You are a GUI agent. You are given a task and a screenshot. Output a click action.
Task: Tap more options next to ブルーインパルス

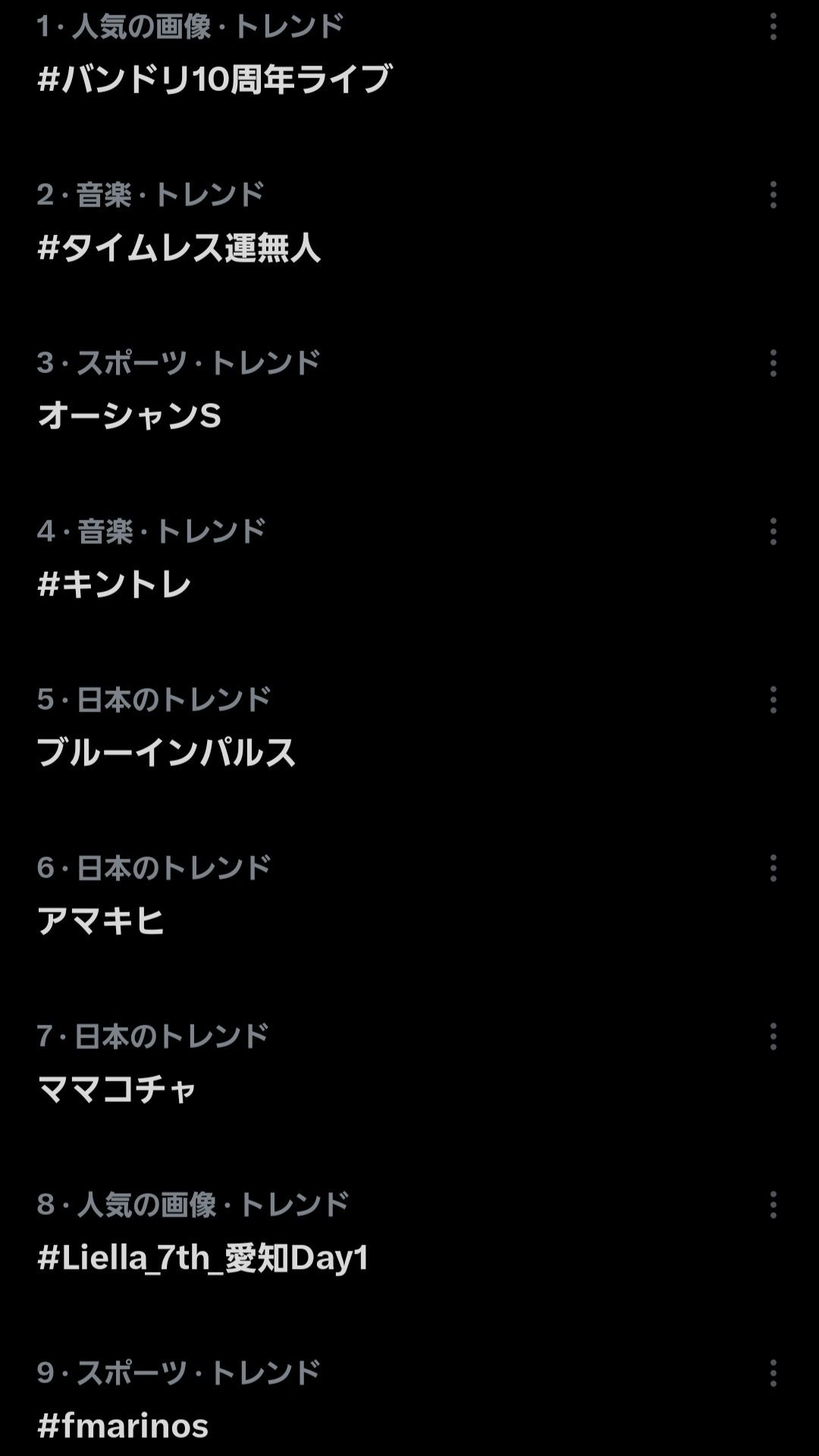tap(773, 701)
